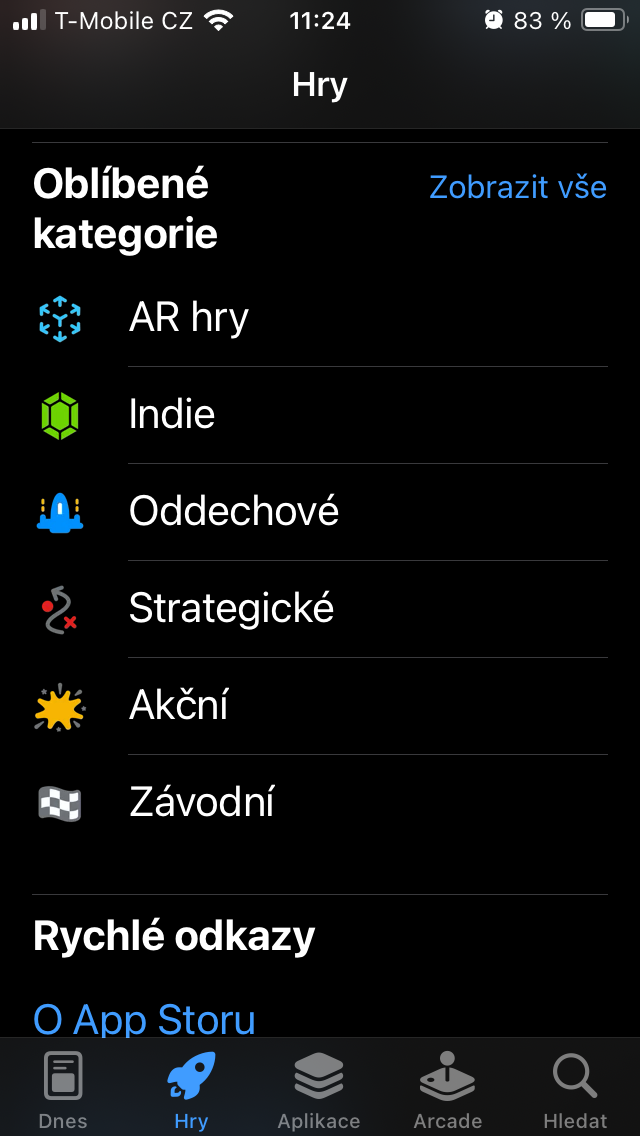This screenshot has height=1136, width=640.
Task: Tap Zobrazit vše for all categories
Action: (x=517, y=187)
